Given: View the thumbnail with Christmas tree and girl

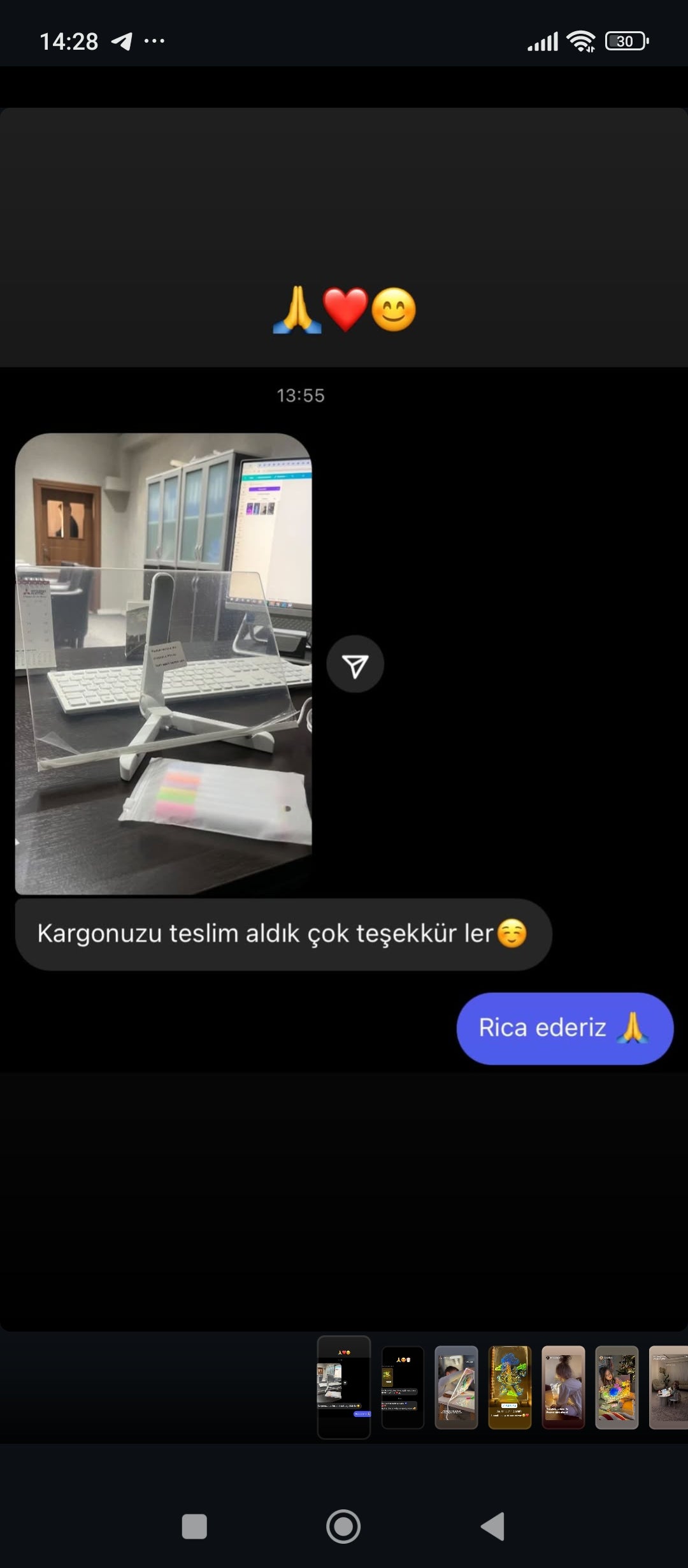Looking at the screenshot, I should tap(617, 1387).
